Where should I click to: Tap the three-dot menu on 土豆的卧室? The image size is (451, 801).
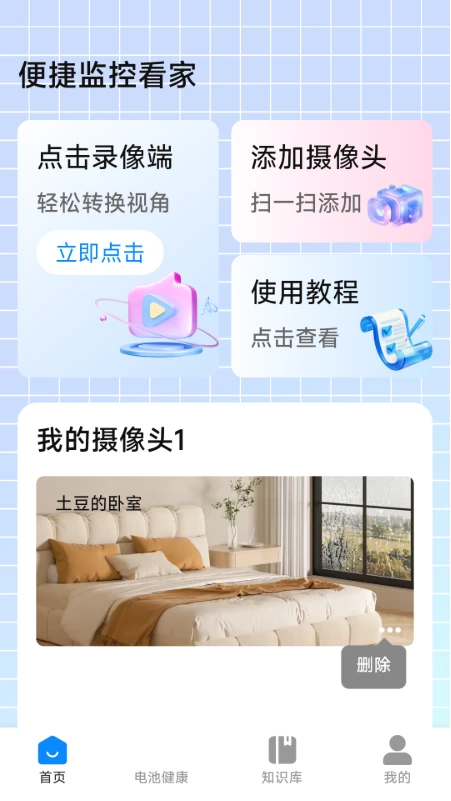pos(390,630)
